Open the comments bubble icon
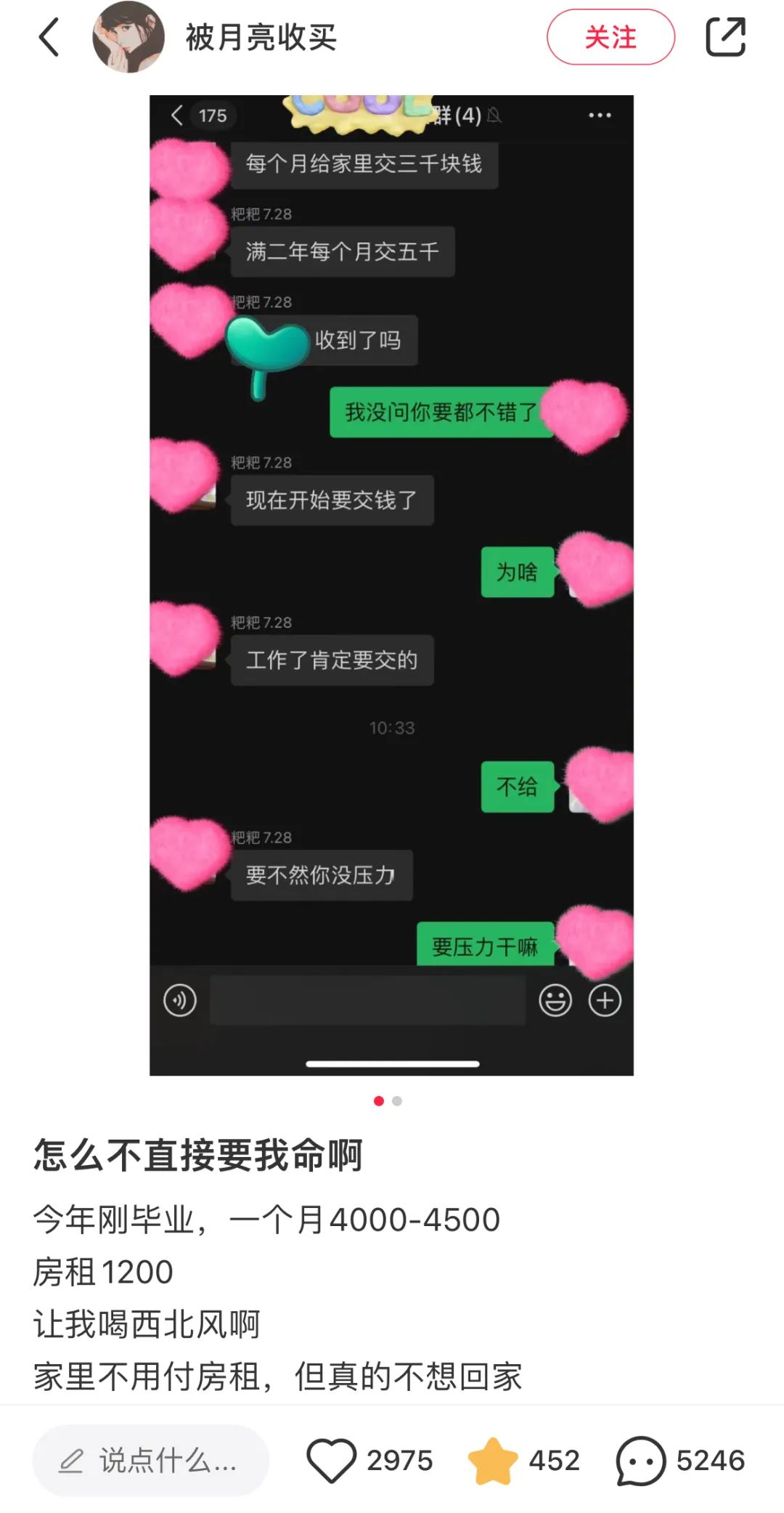Screen dimensions: 784x1513 point(640,1460)
